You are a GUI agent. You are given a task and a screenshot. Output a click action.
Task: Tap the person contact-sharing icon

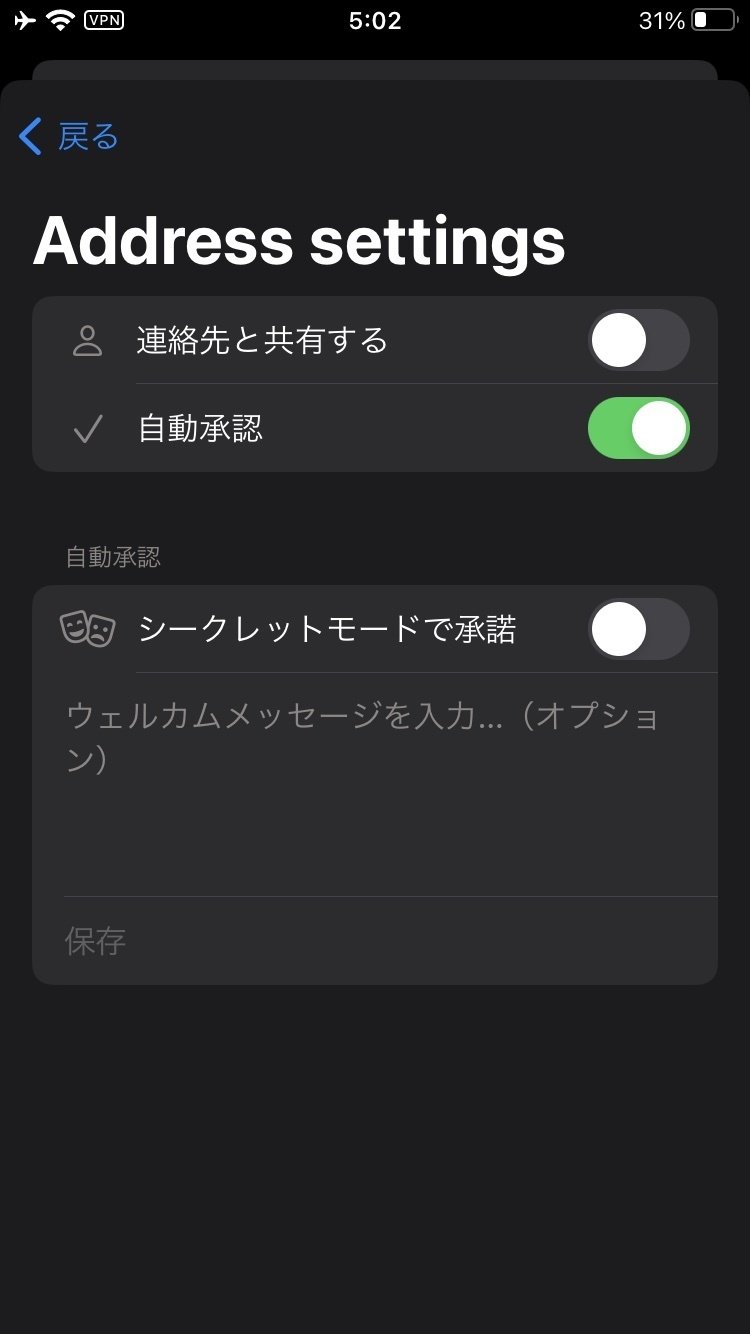pos(89,340)
